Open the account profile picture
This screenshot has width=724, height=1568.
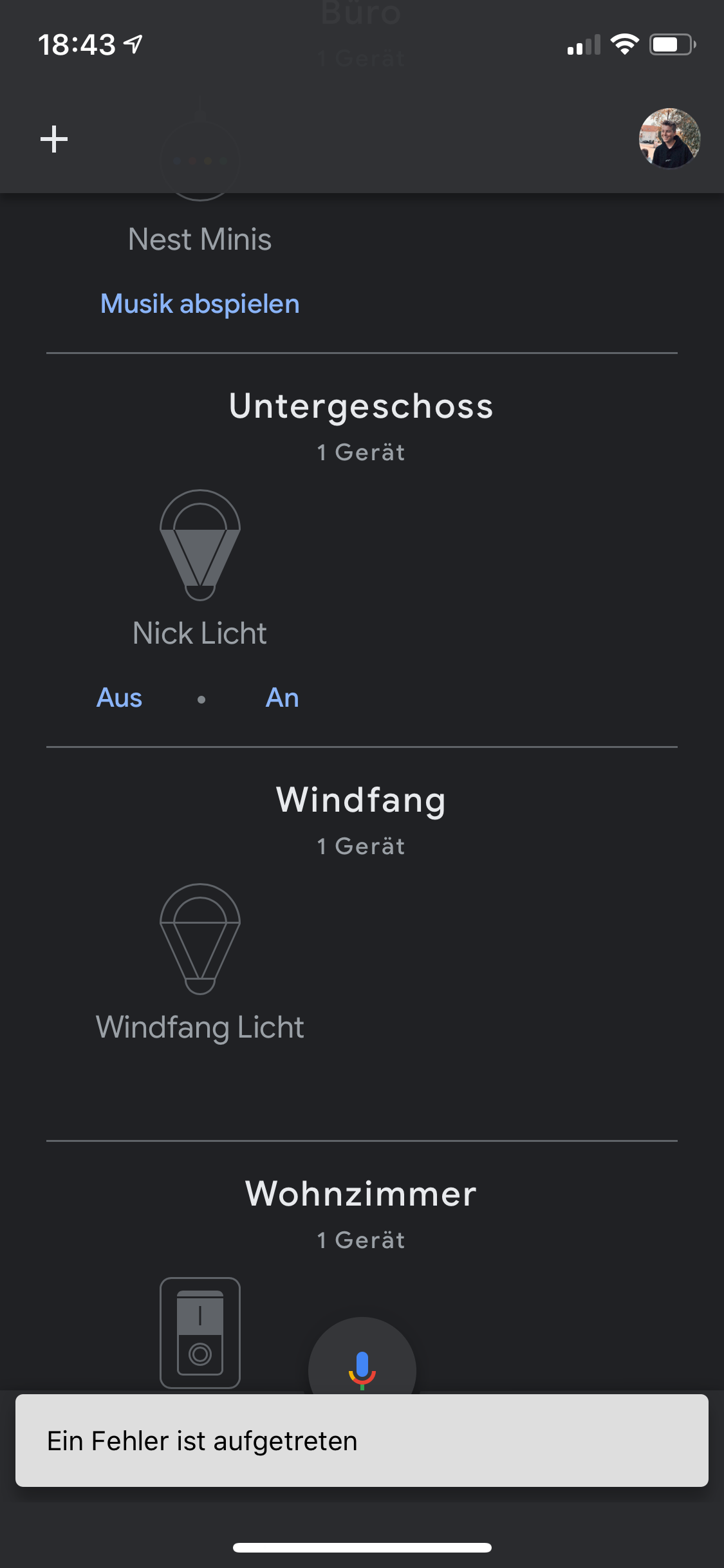[669, 138]
